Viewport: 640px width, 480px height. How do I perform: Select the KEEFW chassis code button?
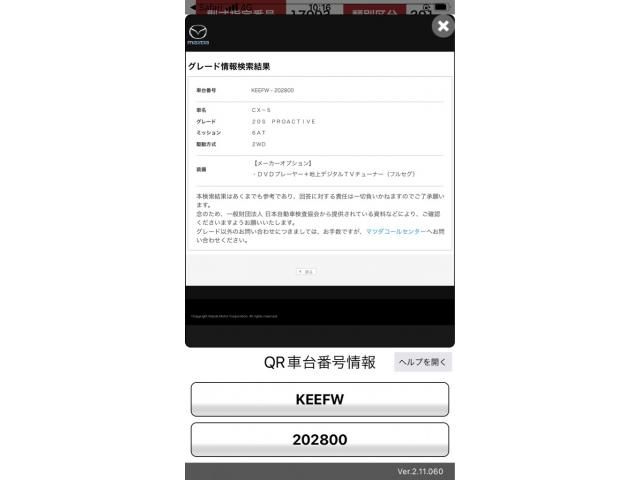pyautogui.click(x=319, y=399)
